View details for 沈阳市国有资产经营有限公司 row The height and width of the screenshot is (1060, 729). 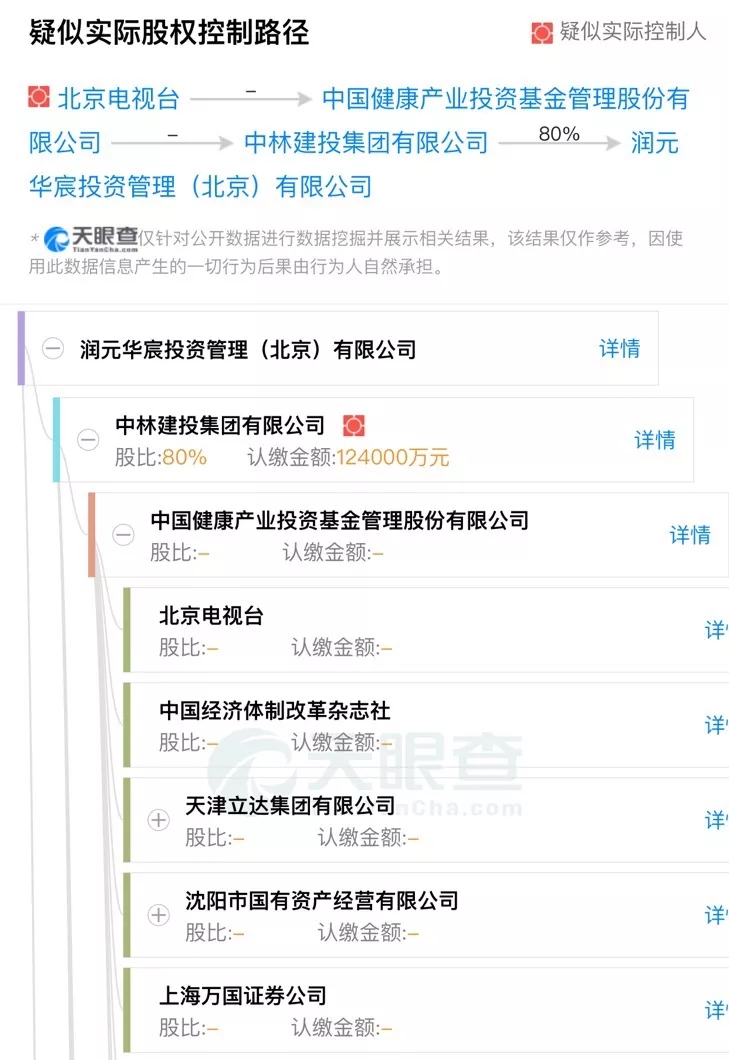pyautogui.click(x=716, y=915)
